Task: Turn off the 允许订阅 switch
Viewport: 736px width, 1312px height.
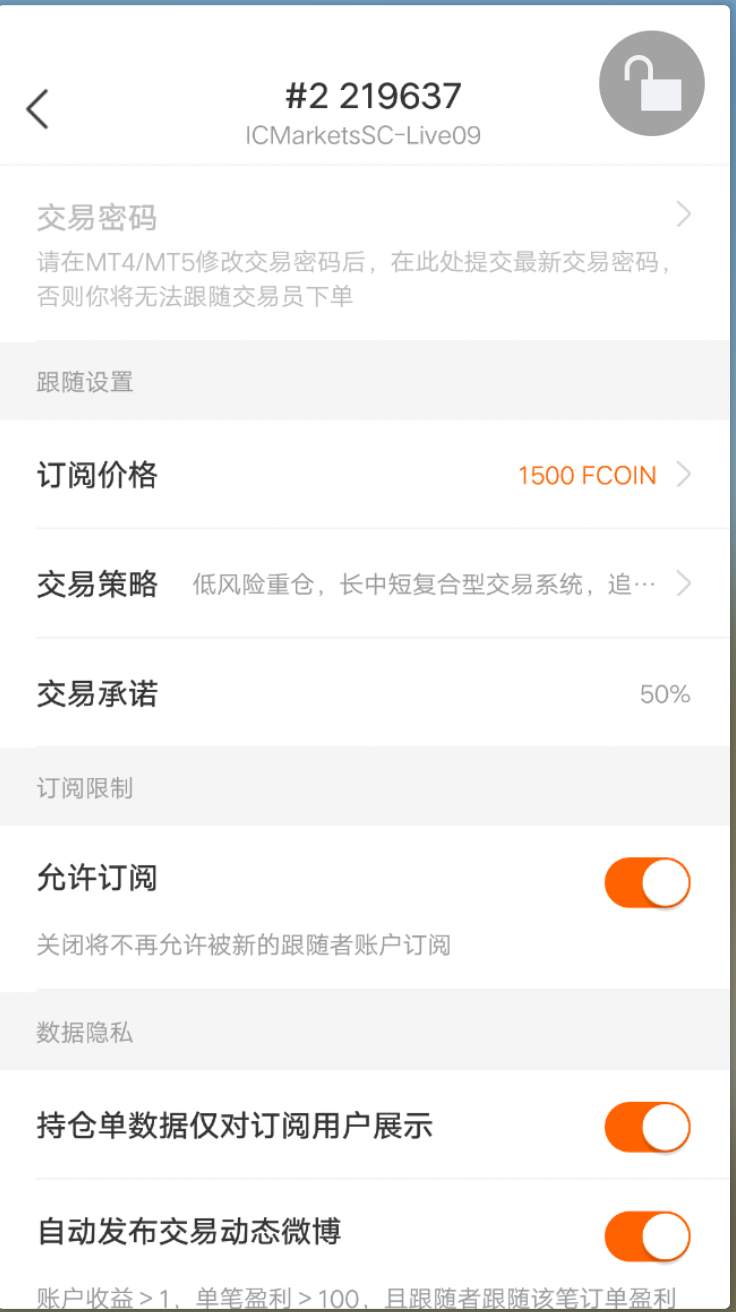Action: (647, 882)
